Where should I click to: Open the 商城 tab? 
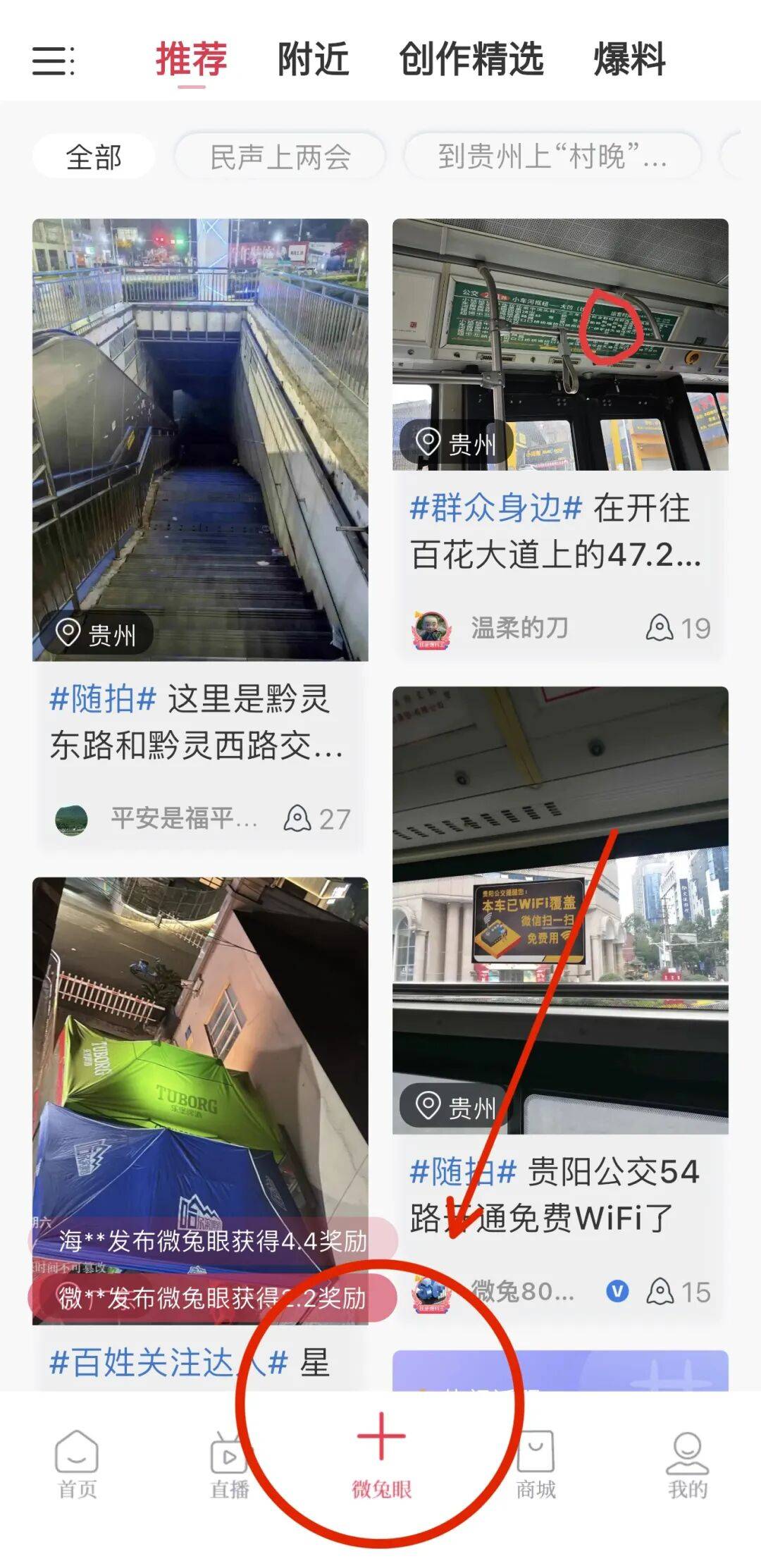click(x=536, y=1466)
